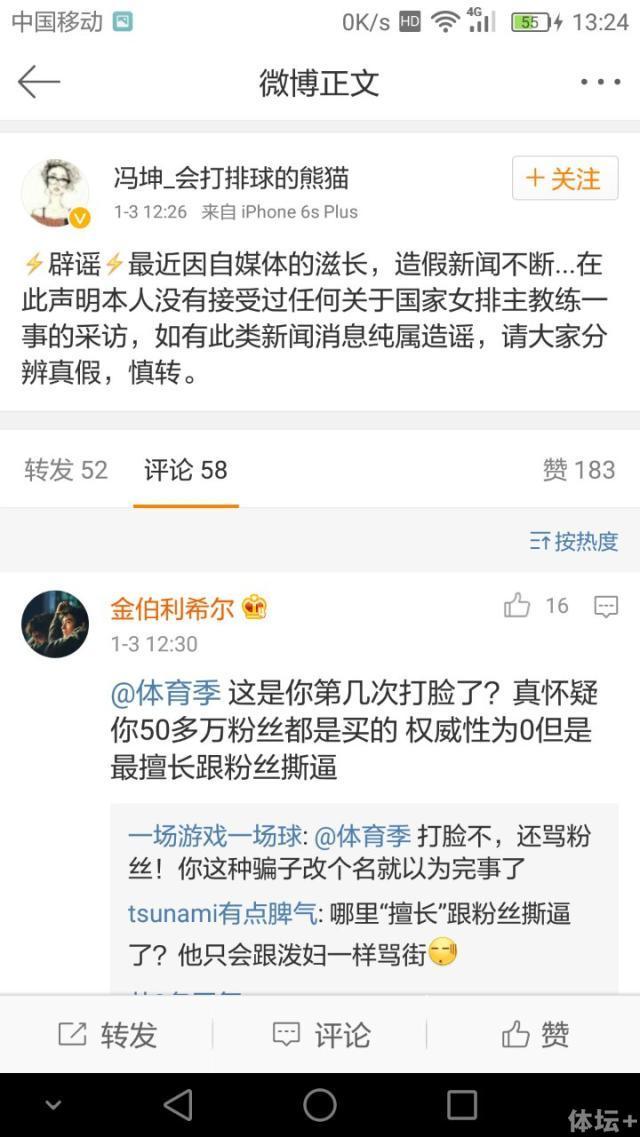The width and height of the screenshot is (640, 1137).
Task: Reply to 金伯利希尔's comment via the bubble icon
Action: (606, 605)
